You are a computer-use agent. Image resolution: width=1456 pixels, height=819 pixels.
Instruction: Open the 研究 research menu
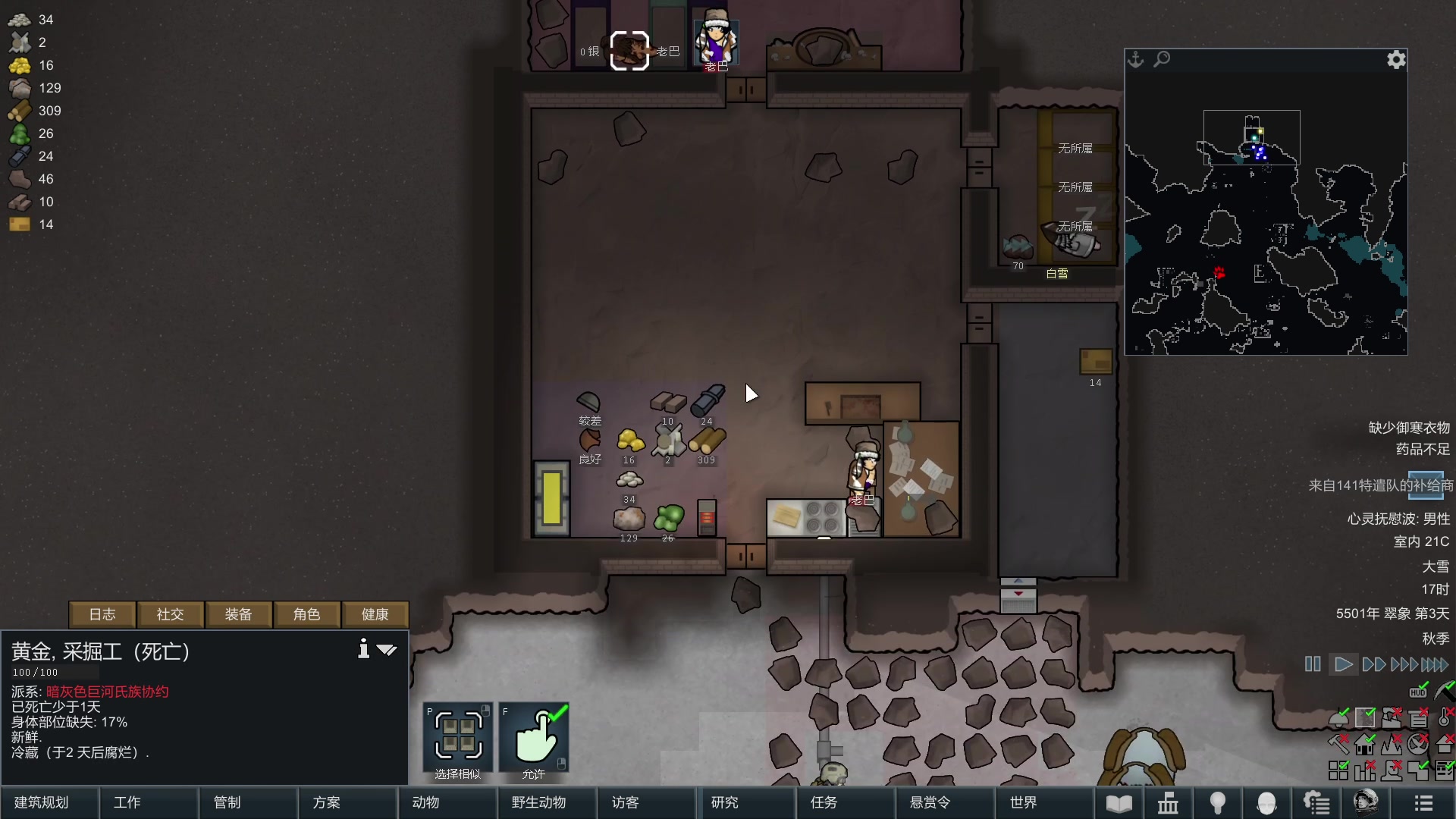pos(724,802)
